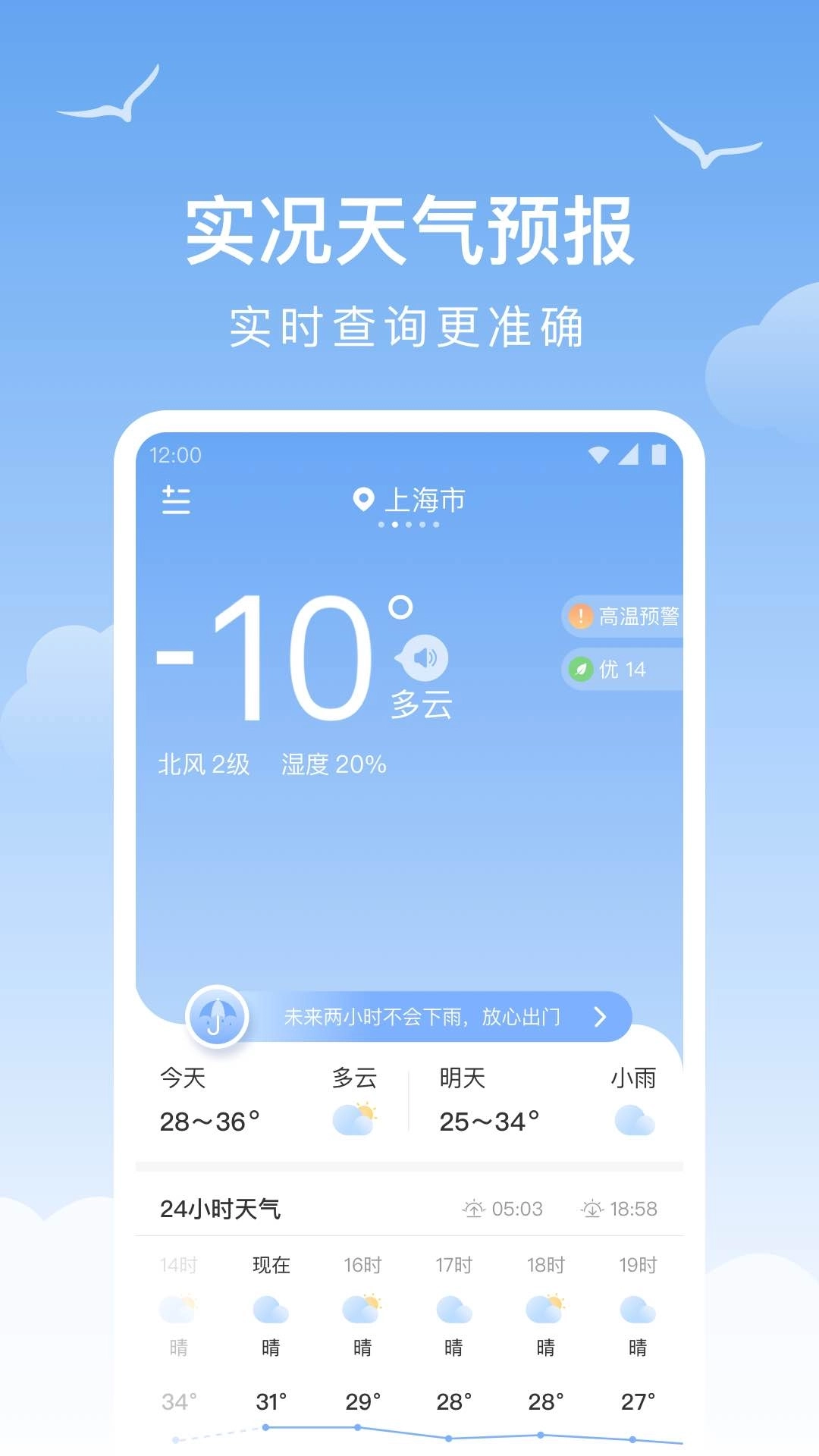
Task: Expand the 24小时天气 section
Action: point(220,1209)
